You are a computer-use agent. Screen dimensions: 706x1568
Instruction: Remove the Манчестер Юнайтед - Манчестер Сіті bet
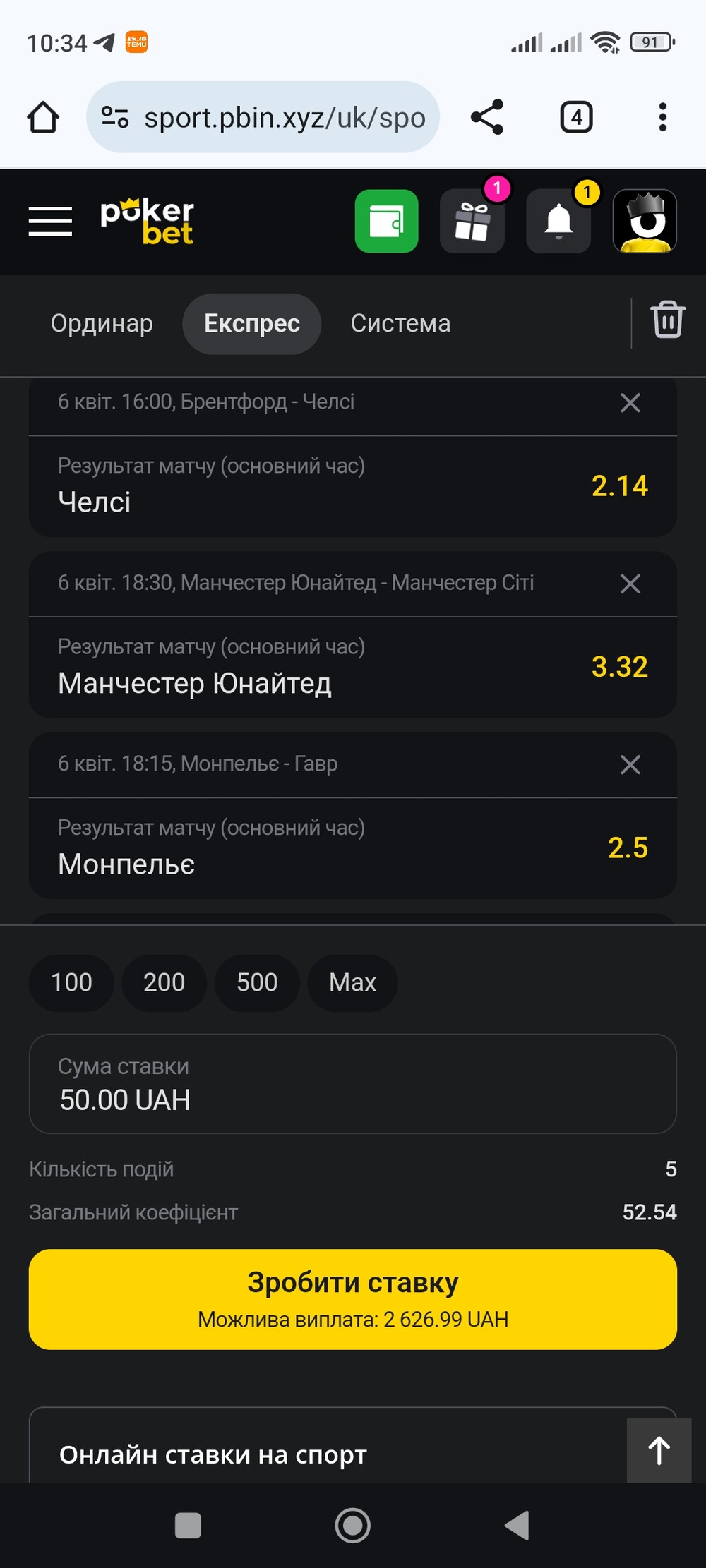point(630,584)
